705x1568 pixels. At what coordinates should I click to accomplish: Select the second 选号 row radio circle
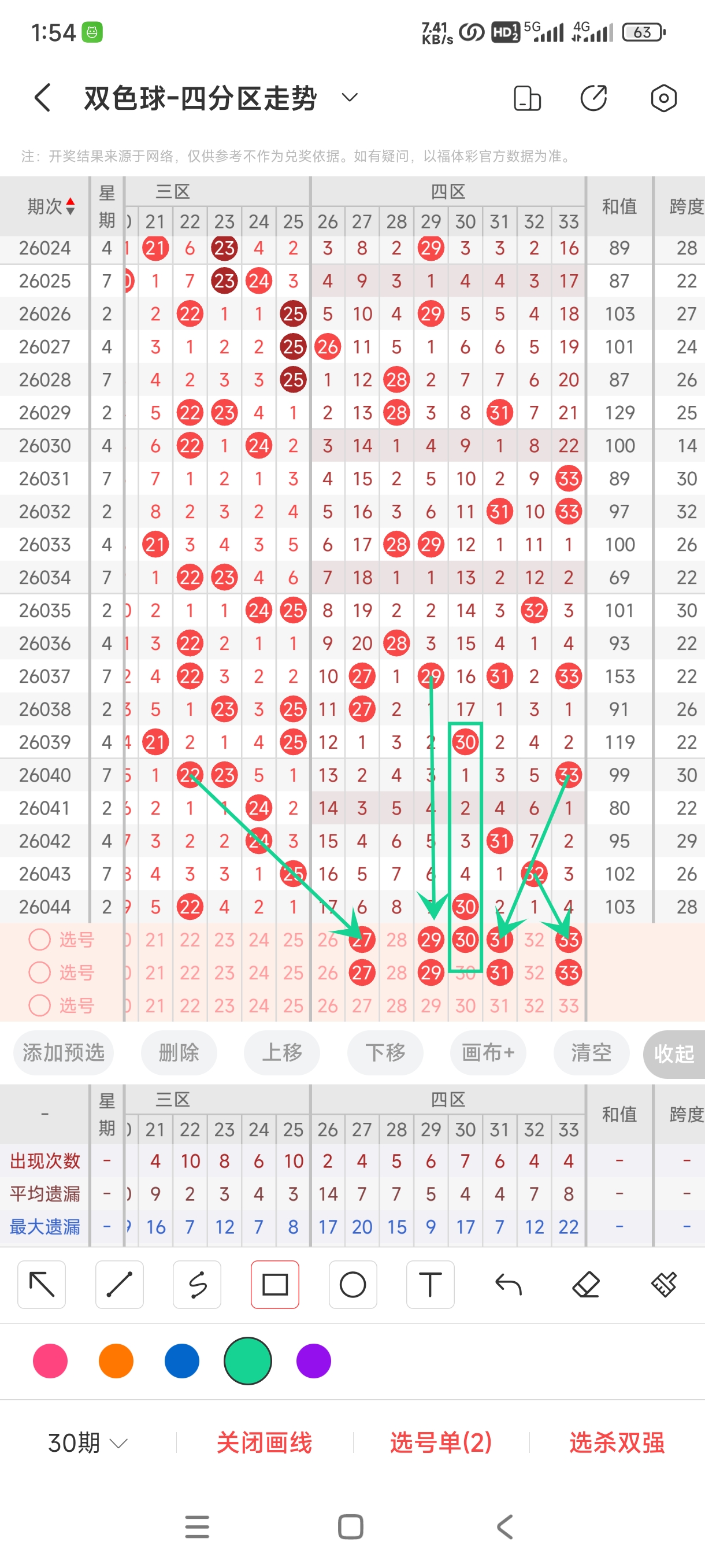39,972
